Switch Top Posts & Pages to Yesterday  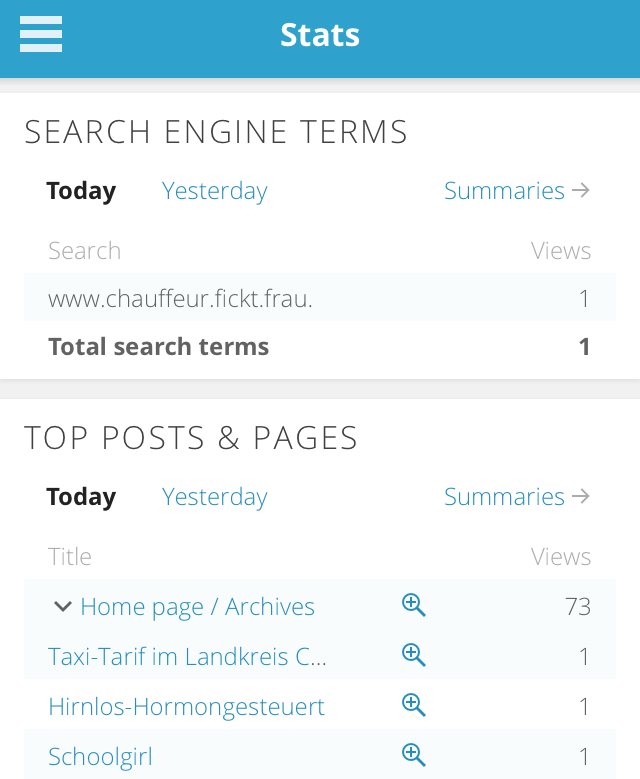(214, 497)
